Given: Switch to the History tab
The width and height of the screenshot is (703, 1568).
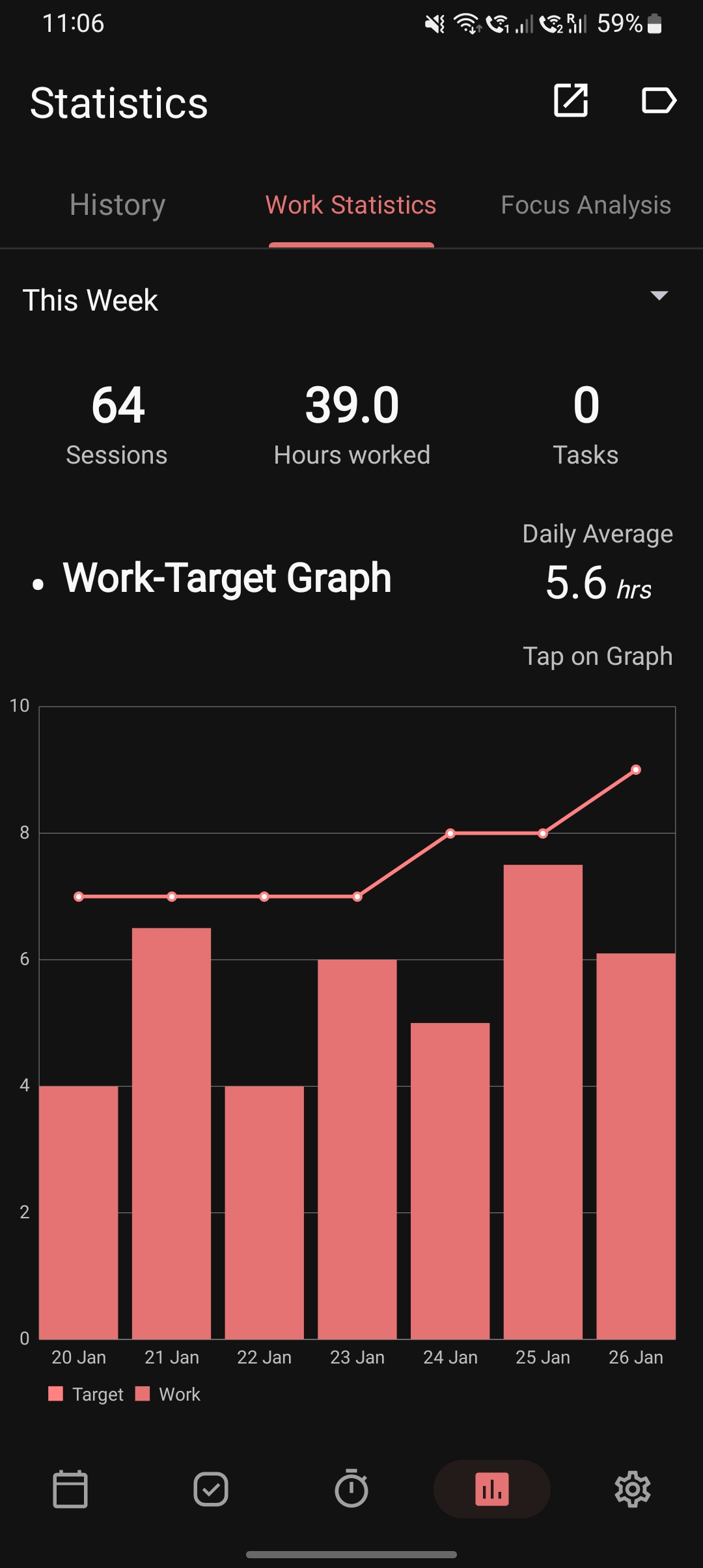Looking at the screenshot, I should (118, 205).
